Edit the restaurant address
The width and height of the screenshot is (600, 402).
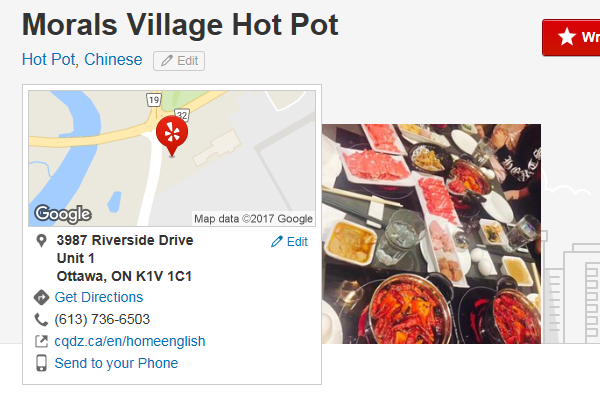(x=290, y=242)
